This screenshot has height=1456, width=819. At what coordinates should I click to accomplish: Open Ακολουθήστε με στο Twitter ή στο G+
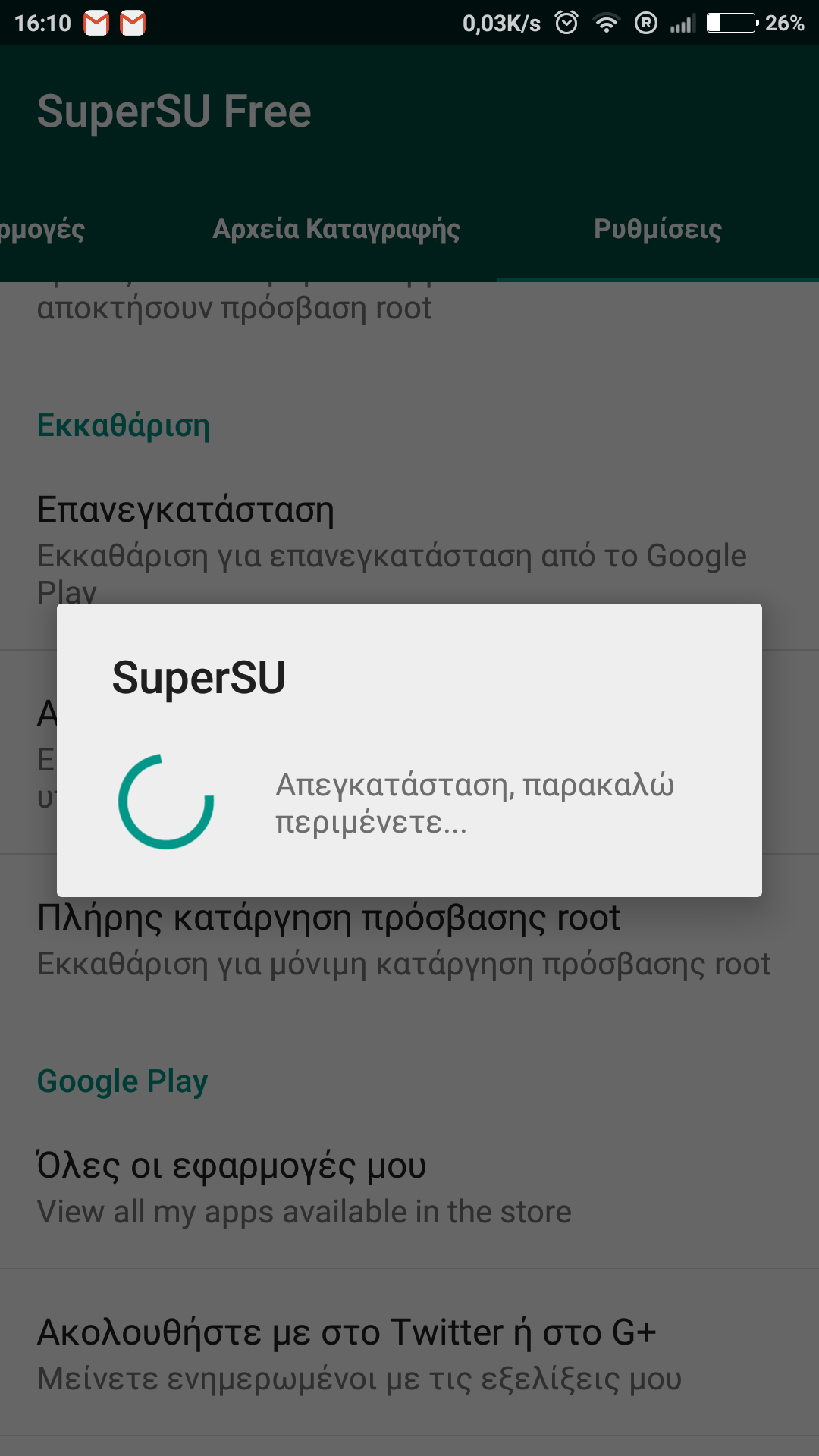pos(409,1354)
